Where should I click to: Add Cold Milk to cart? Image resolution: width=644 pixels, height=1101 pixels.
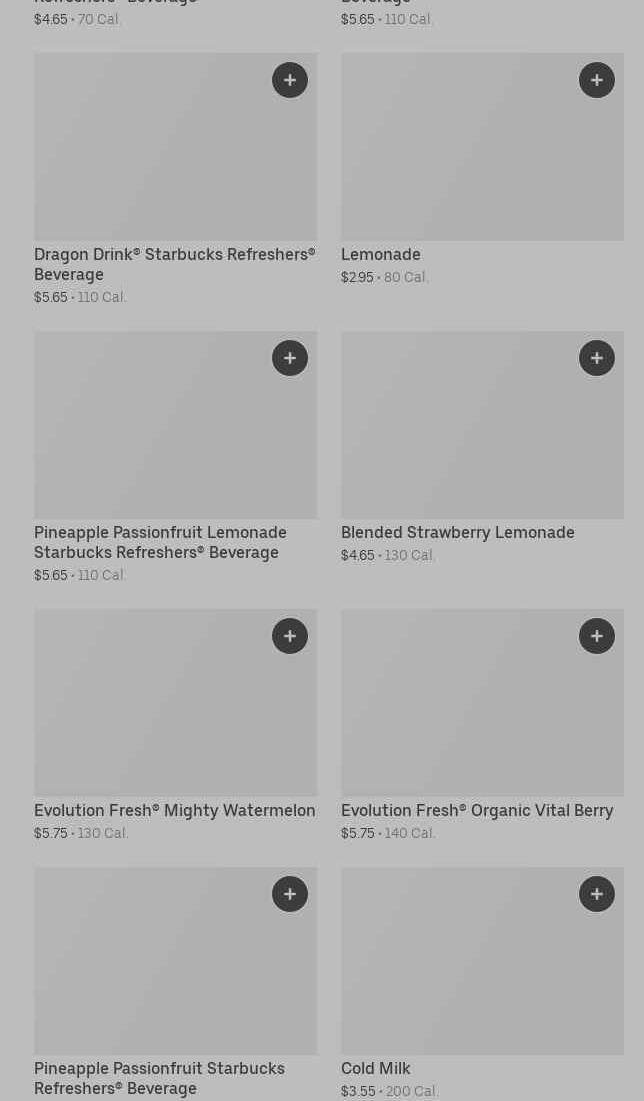597,894
